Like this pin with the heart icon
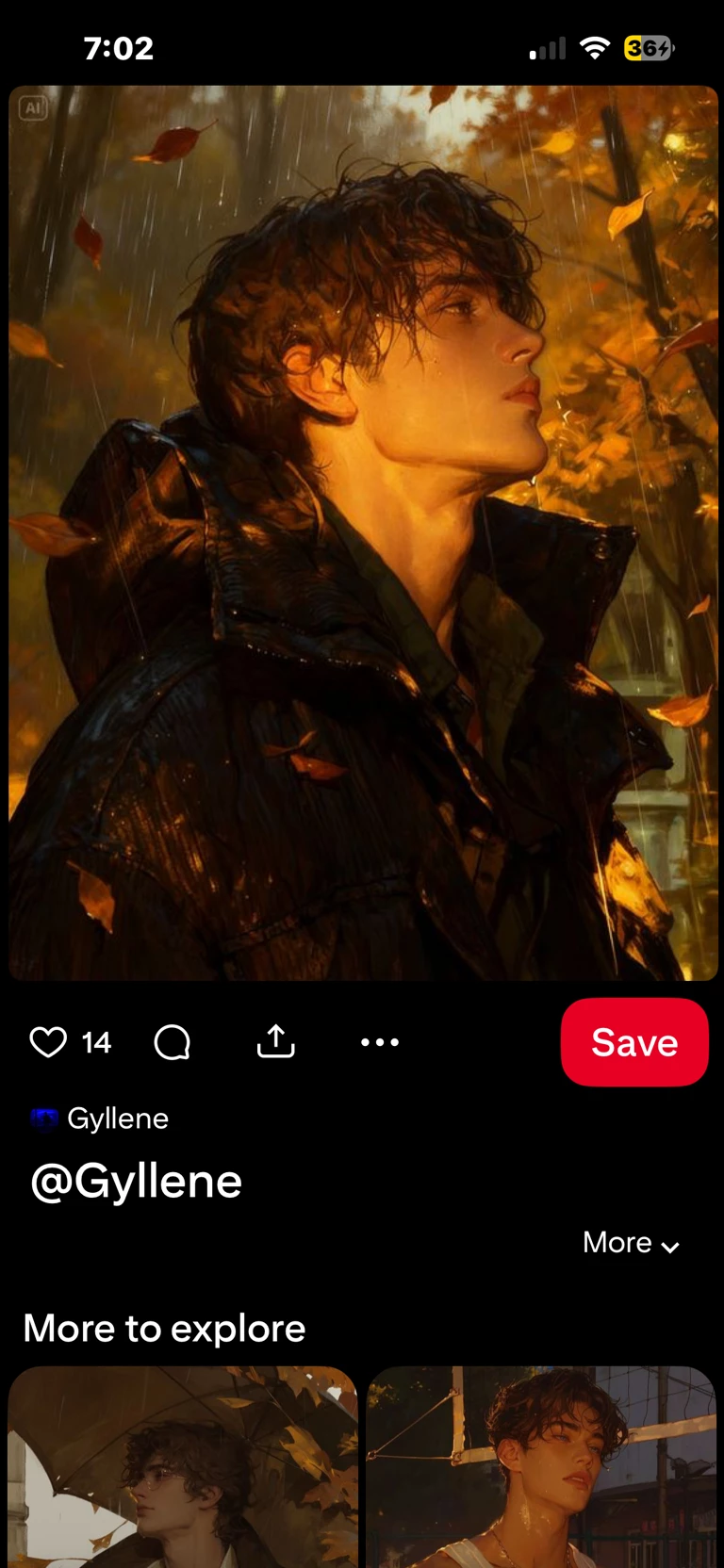Viewport: 724px width, 1568px height. pos(48,1042)
